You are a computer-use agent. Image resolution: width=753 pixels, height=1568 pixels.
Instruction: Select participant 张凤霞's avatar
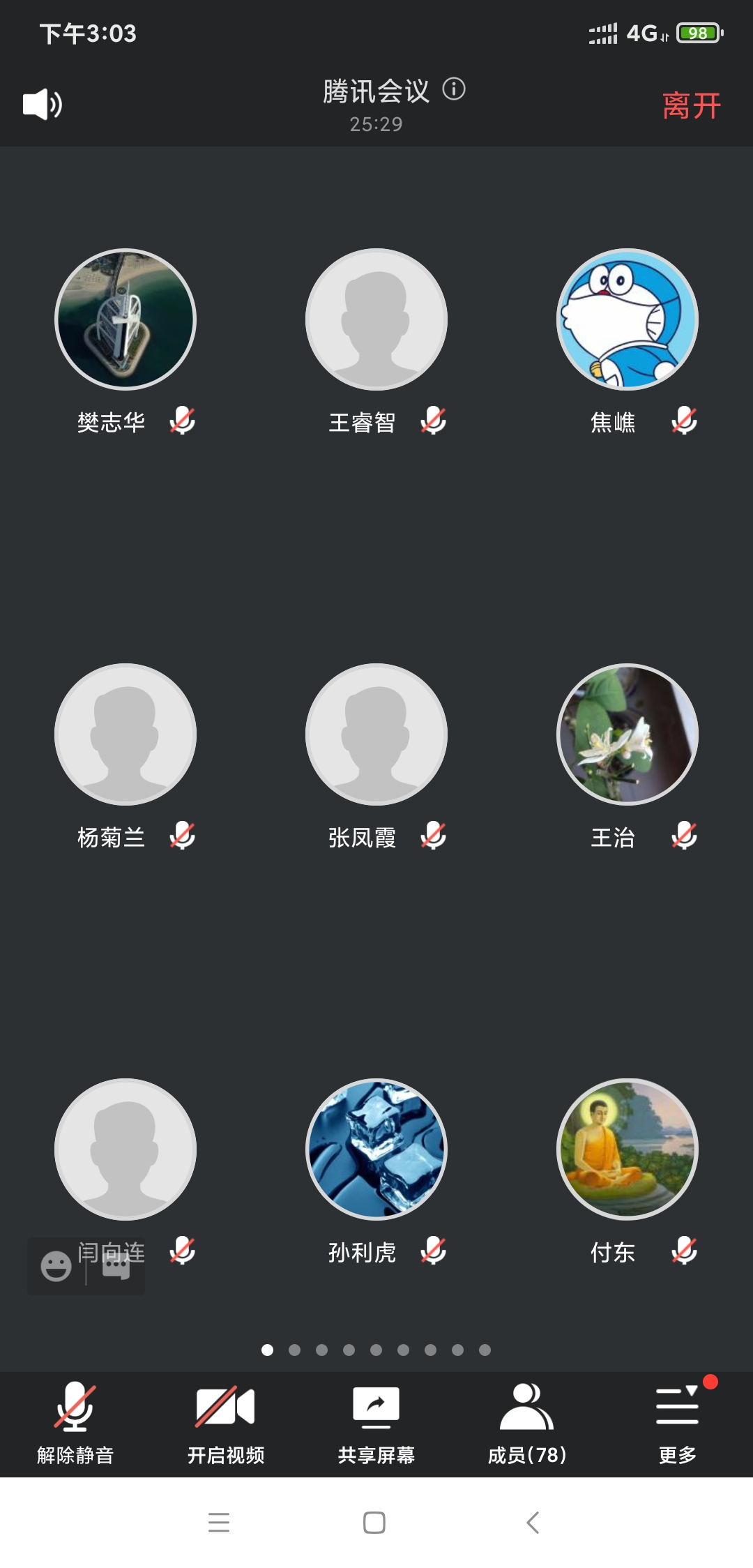[x=376, y=734]
